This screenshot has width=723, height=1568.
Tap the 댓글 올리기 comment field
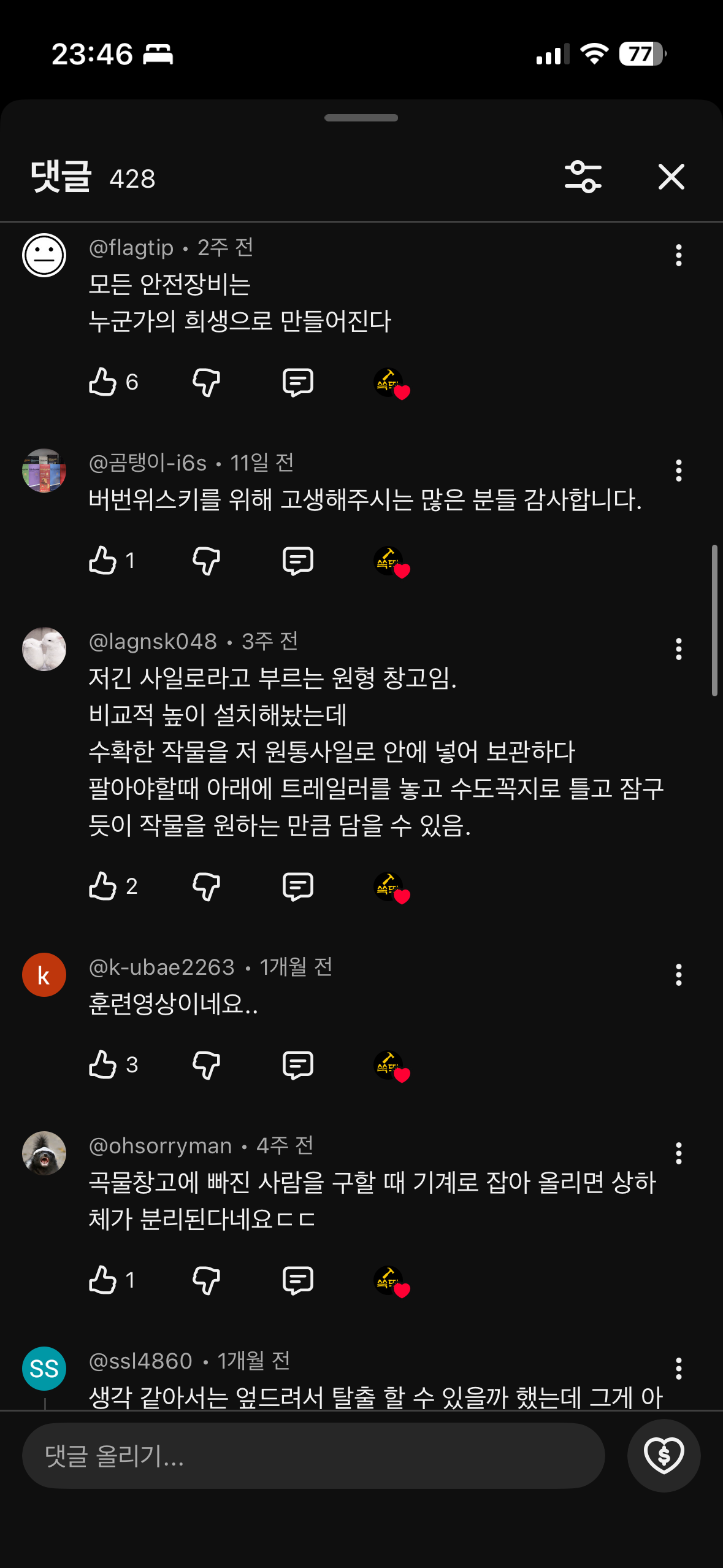[313, 1455]
